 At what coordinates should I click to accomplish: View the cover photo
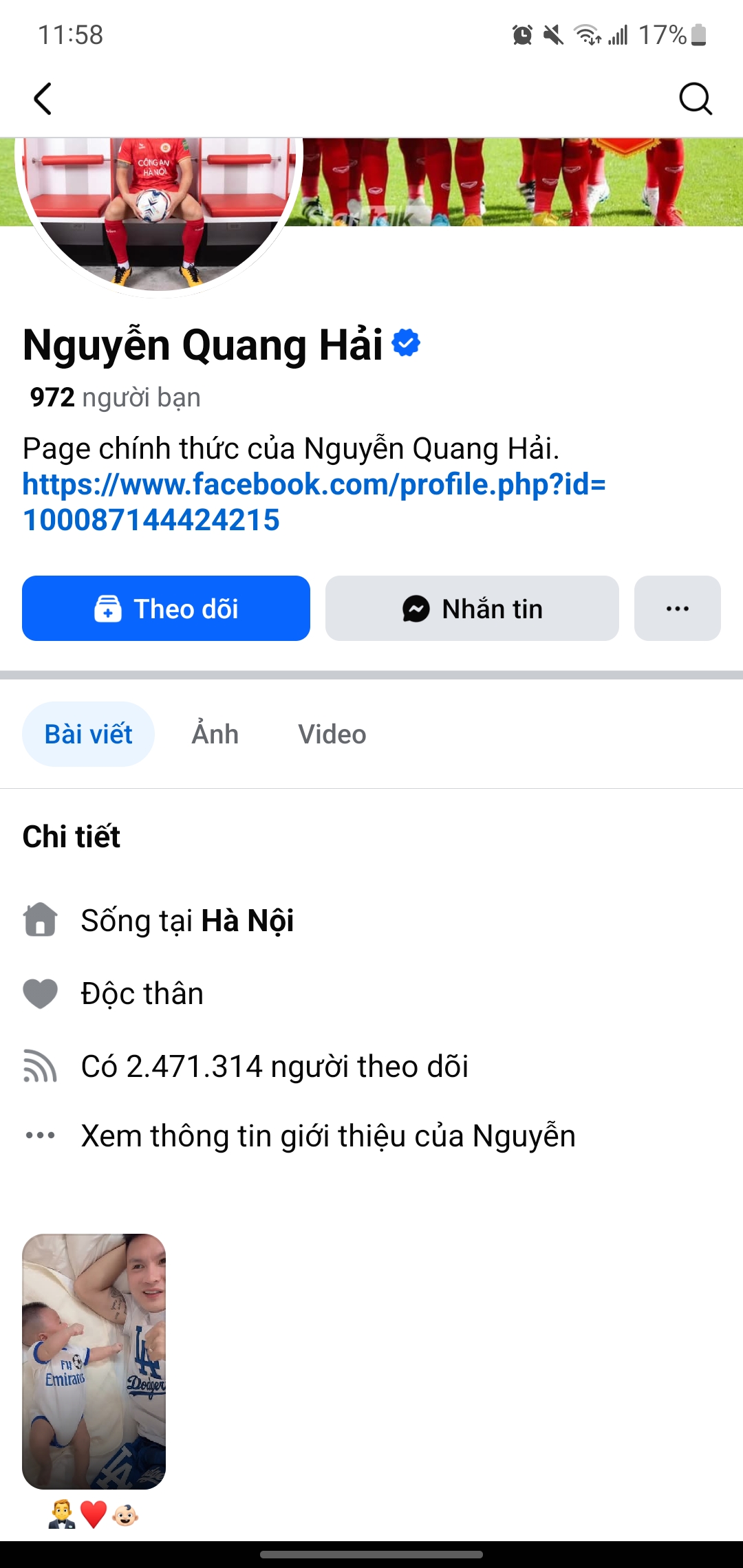(523, 182)
